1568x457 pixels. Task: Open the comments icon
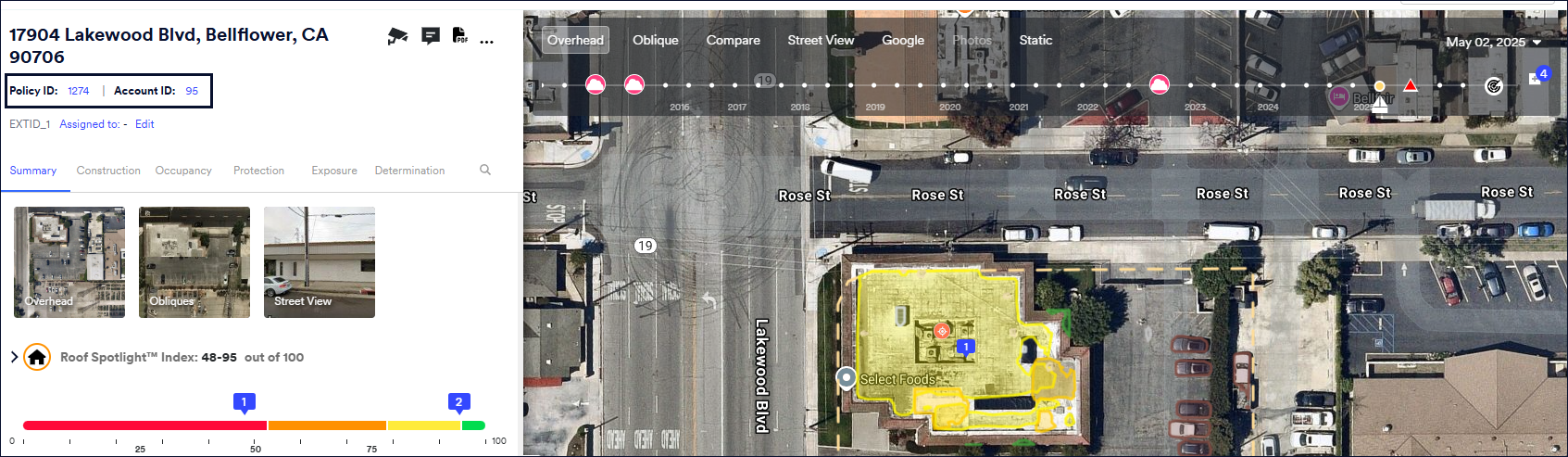click(431, 36)
